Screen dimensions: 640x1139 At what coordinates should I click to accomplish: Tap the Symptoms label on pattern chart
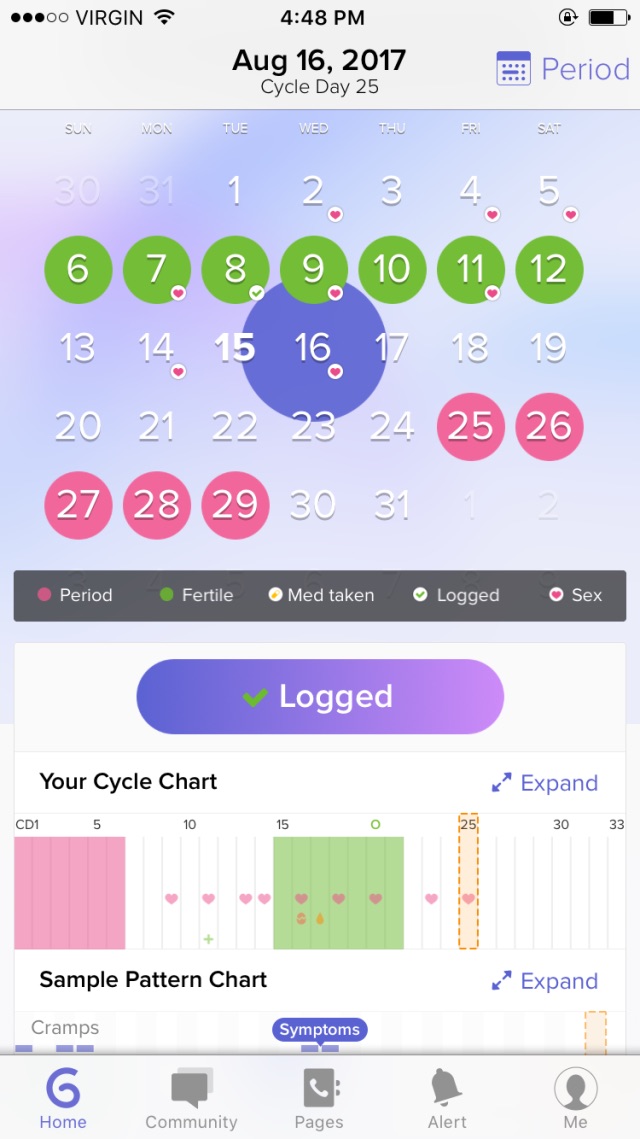[x=319, y=1030]
